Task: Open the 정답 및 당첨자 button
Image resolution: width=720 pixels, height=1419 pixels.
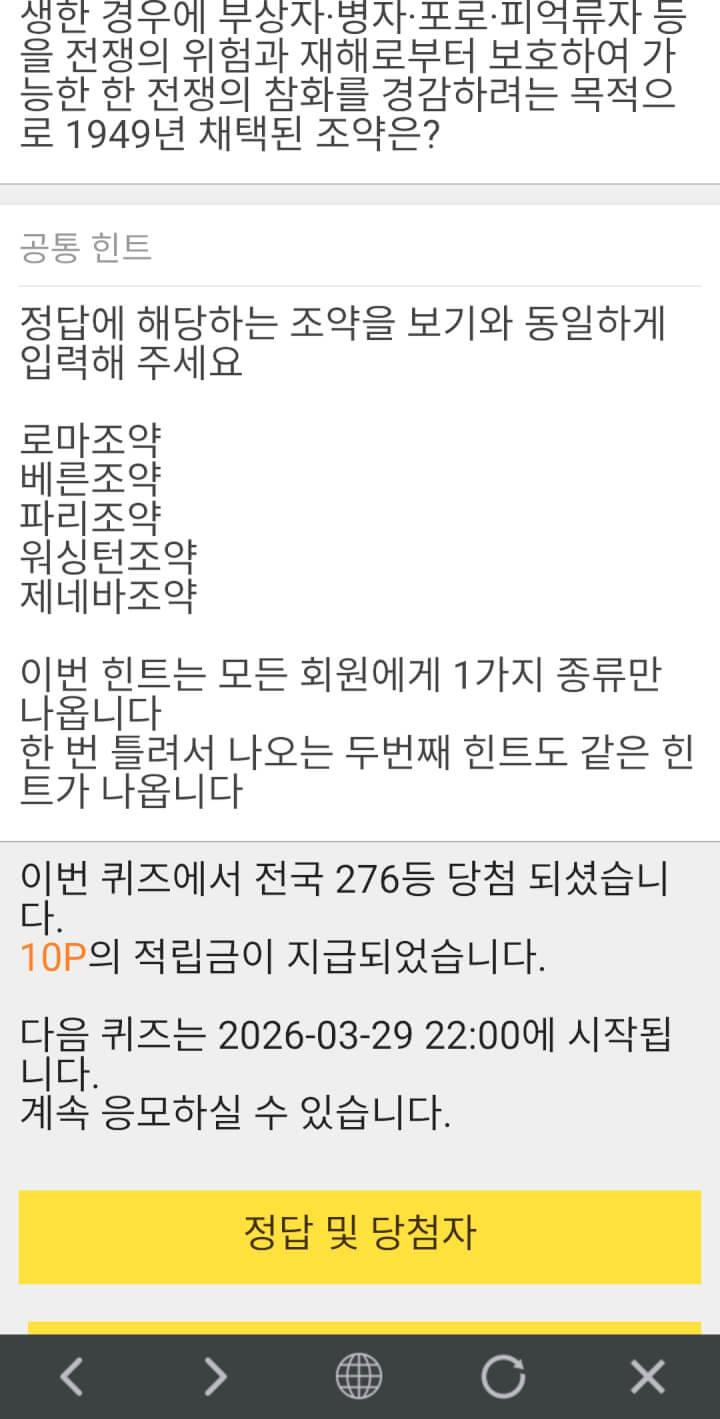Action: tap(360, 1235)
